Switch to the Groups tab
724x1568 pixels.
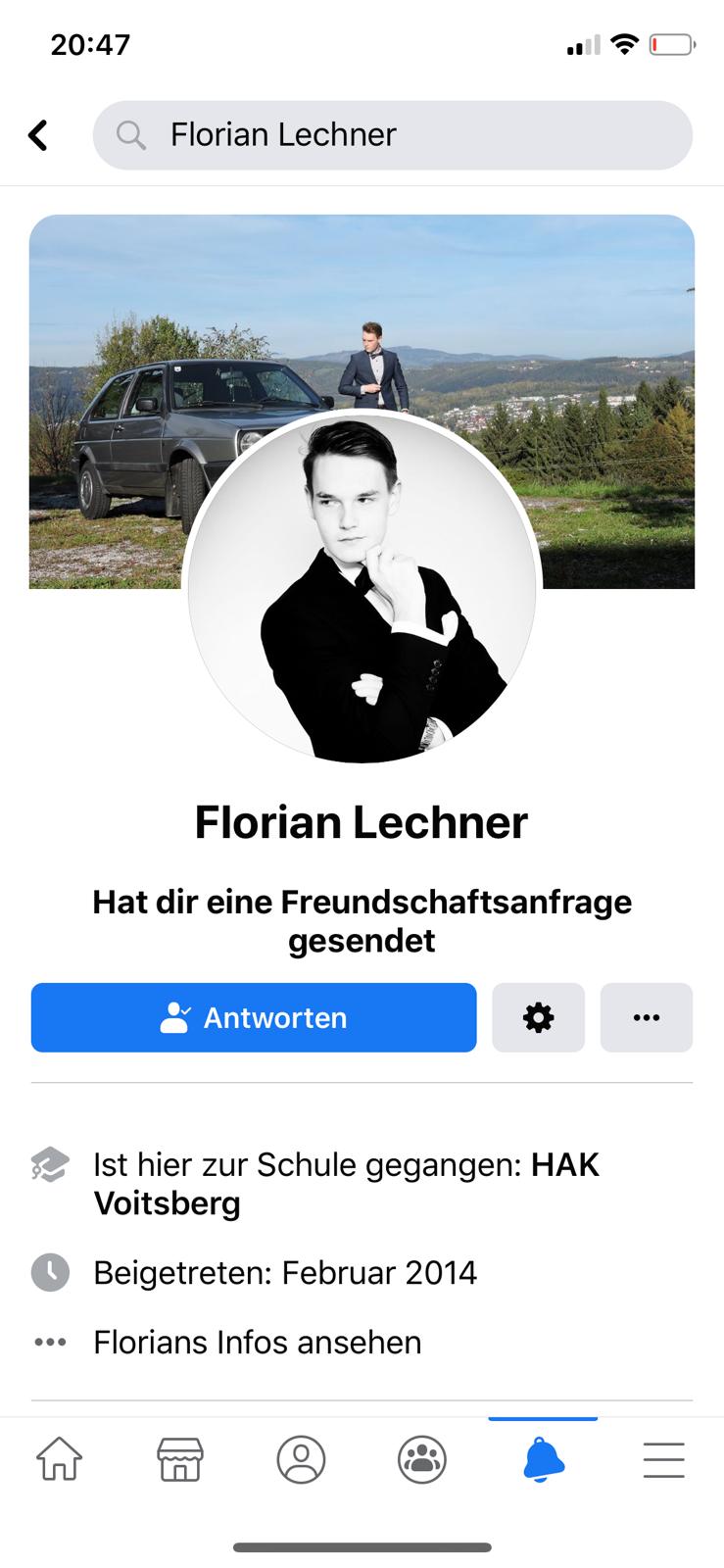(422, 1459)
